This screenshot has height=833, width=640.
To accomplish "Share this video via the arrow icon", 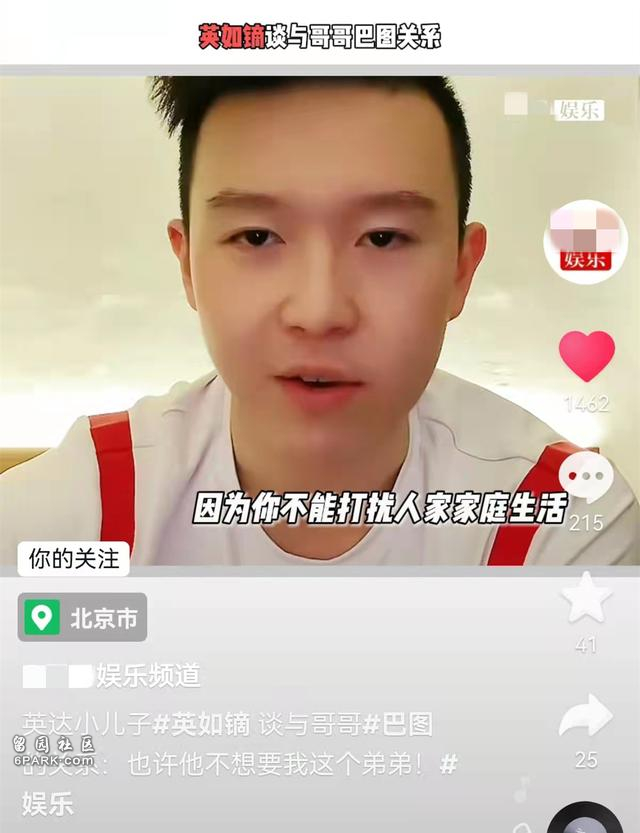I will pos(586,716).
